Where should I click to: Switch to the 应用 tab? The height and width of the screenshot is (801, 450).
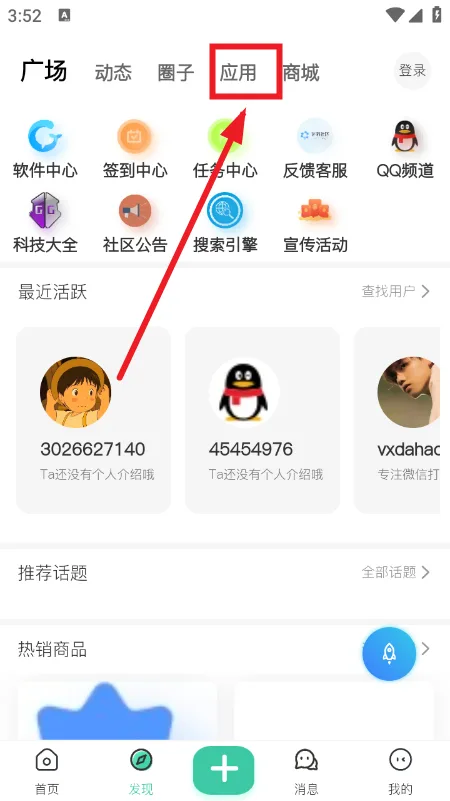[x=238, y=72]
